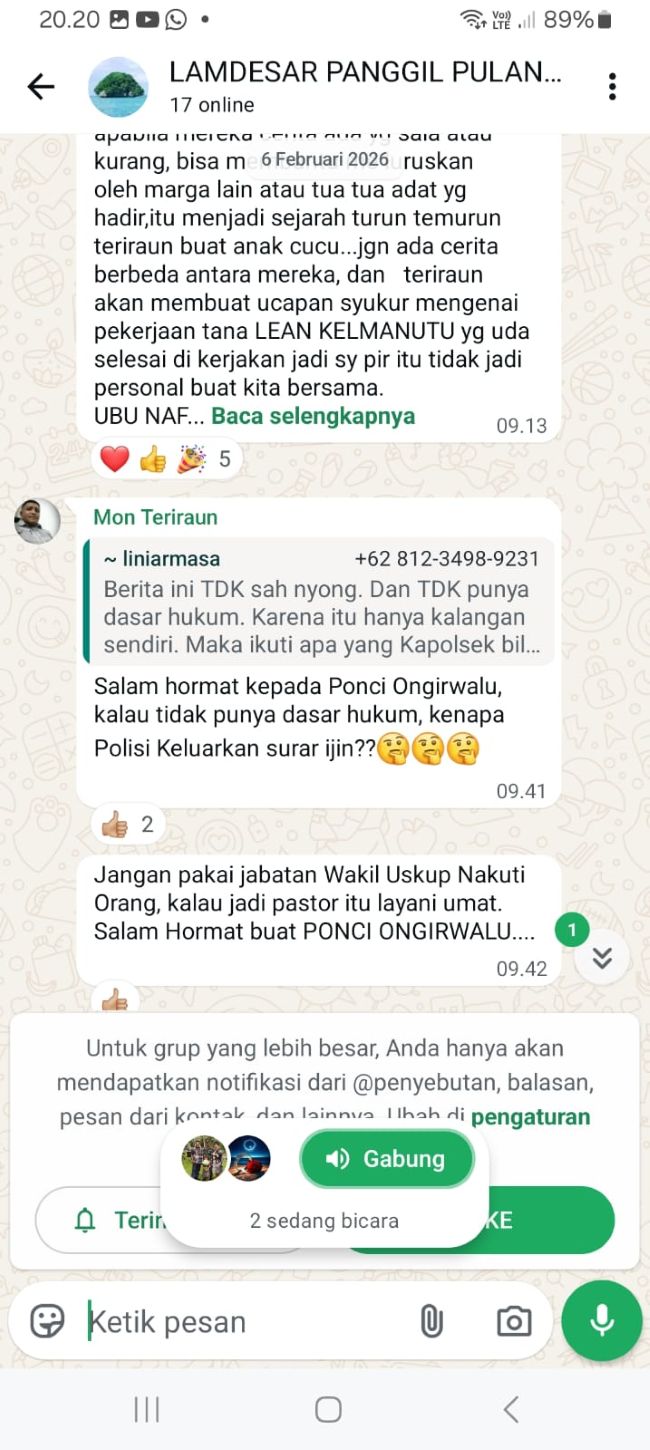The height and width of the screenshot is (1450, 650).
Task: Tap the system back button
Action: [511, 1410]
